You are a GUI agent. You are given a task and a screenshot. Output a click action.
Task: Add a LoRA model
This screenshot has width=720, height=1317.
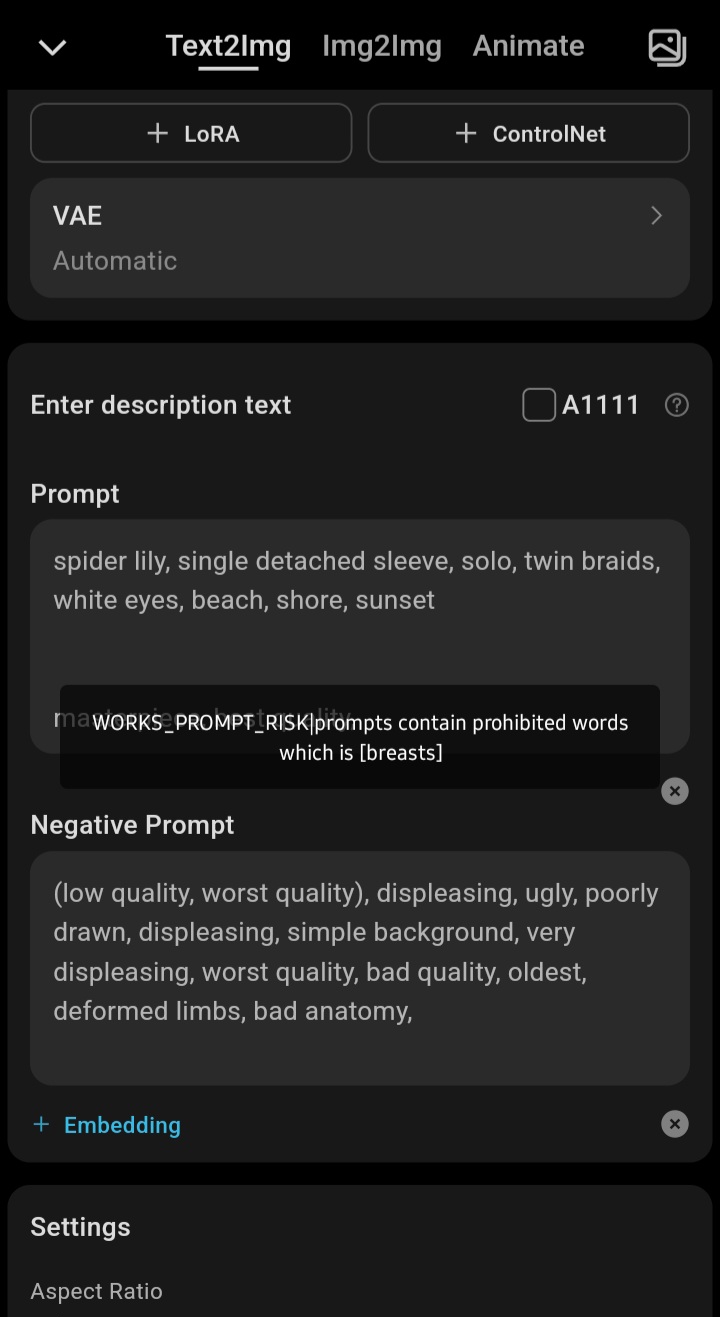click(191, 133)
